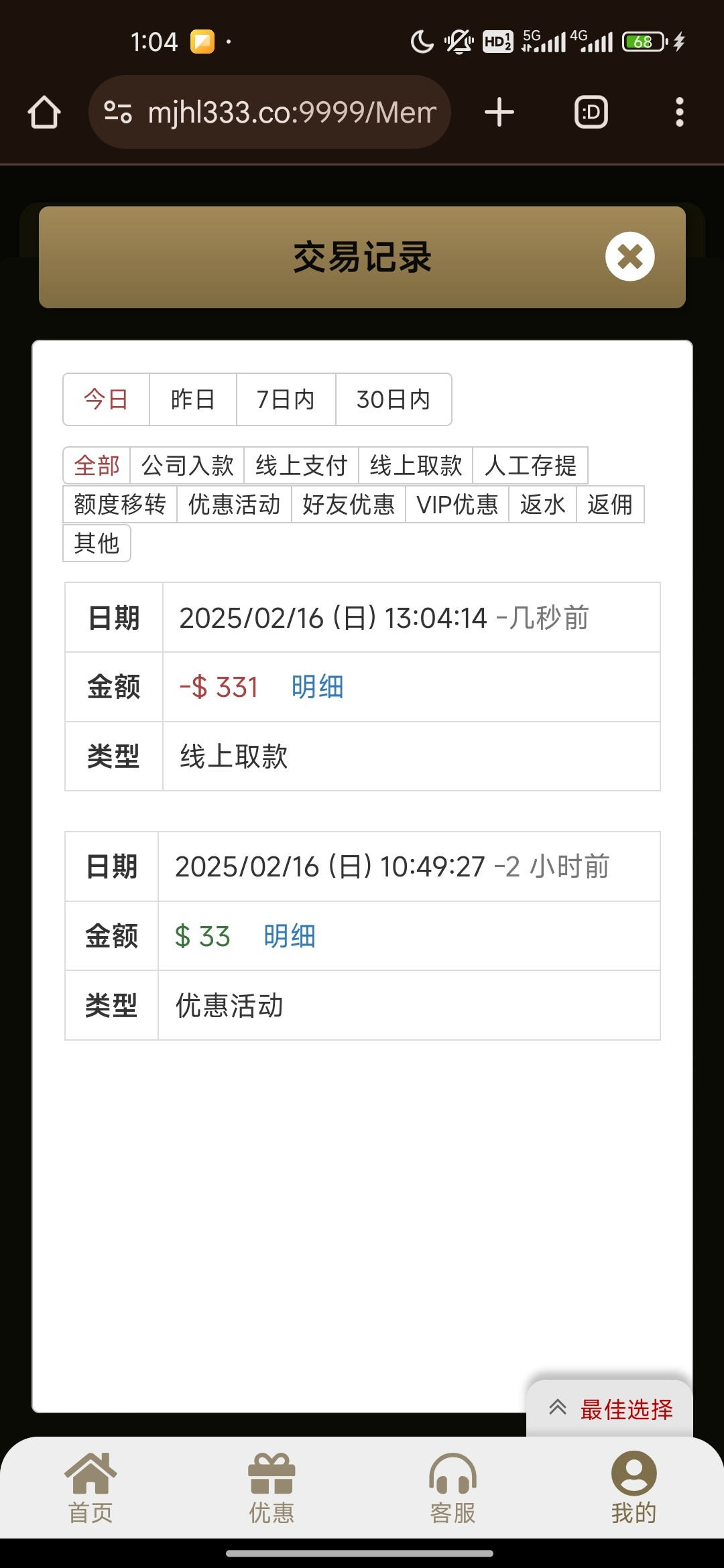Filter by VIP优惠 category

[x=457, y=504]
